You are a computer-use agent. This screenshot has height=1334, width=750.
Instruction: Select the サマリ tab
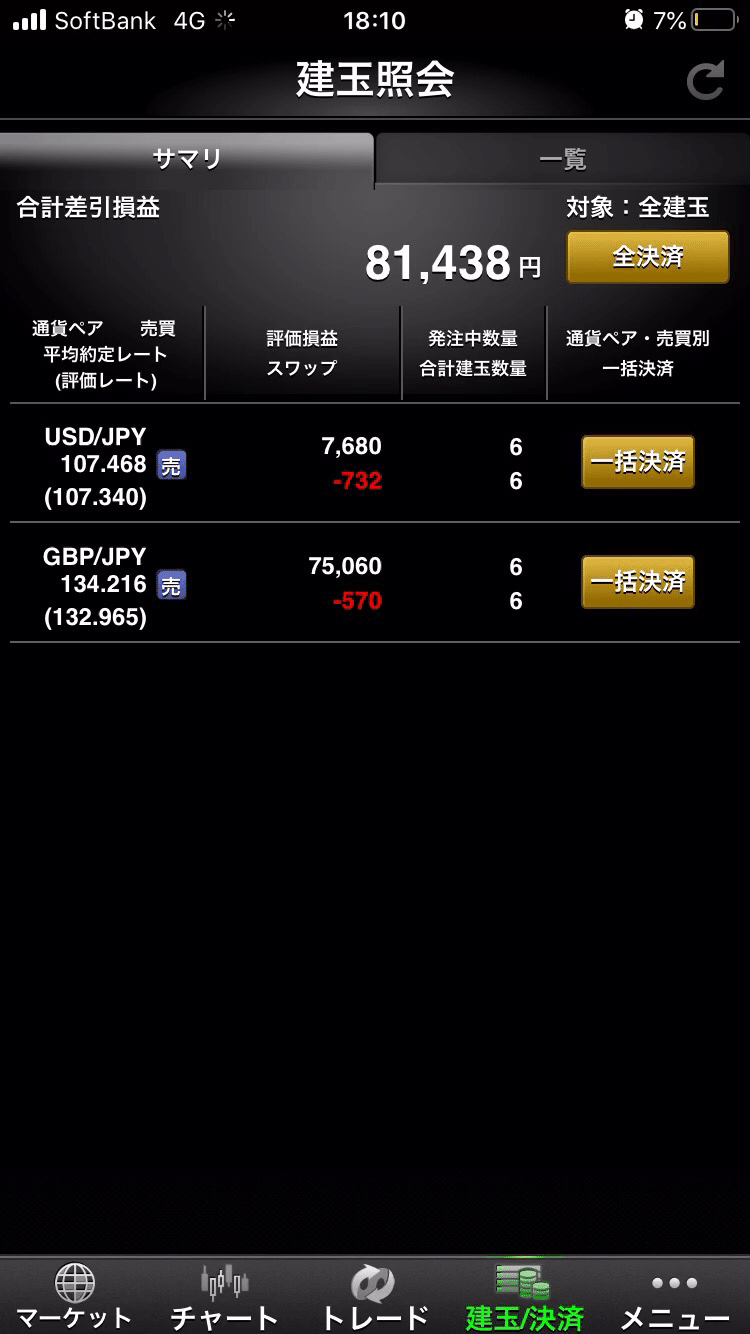click(x=187, y=159)
